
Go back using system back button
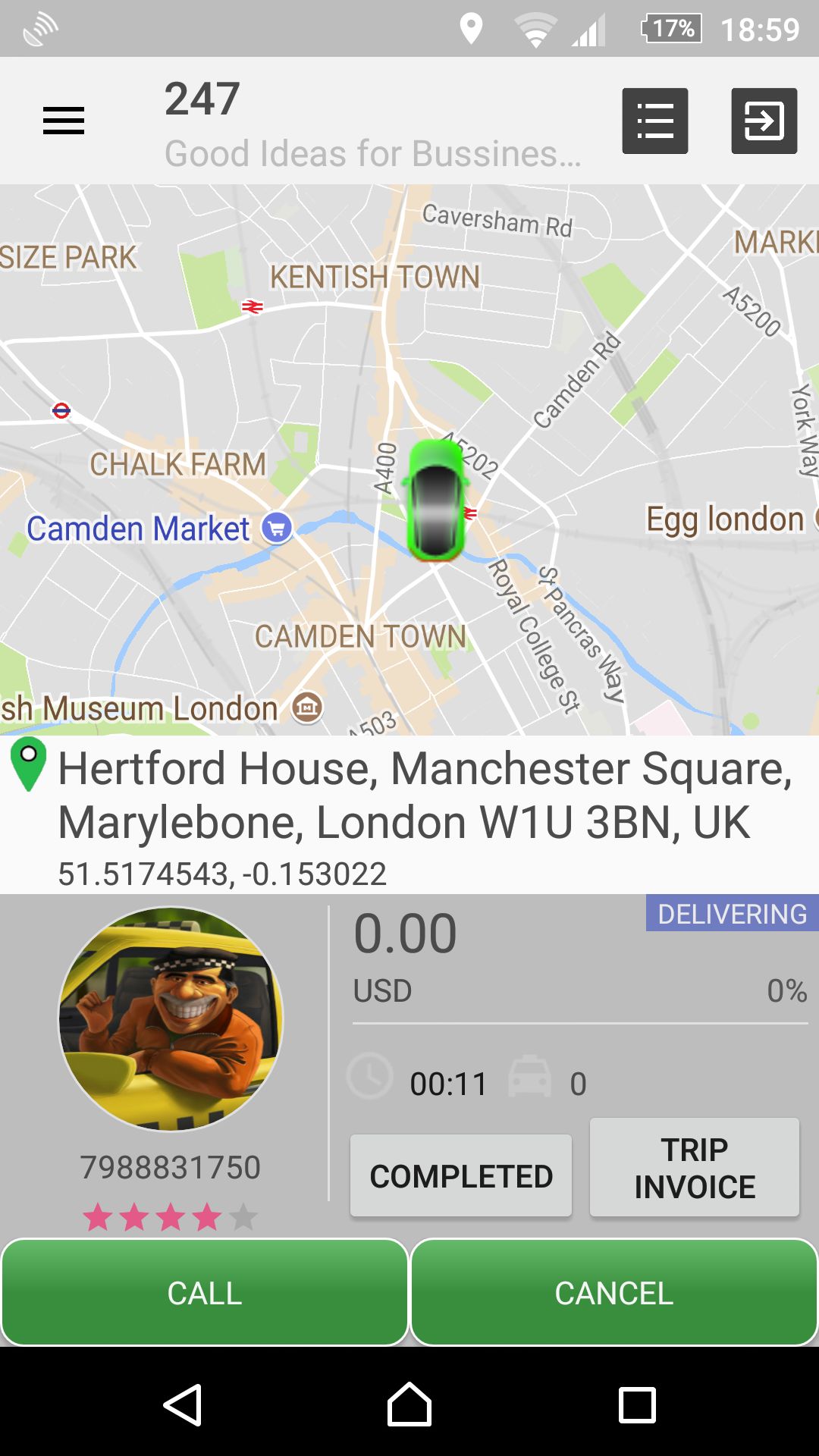tap(182, 1404)
